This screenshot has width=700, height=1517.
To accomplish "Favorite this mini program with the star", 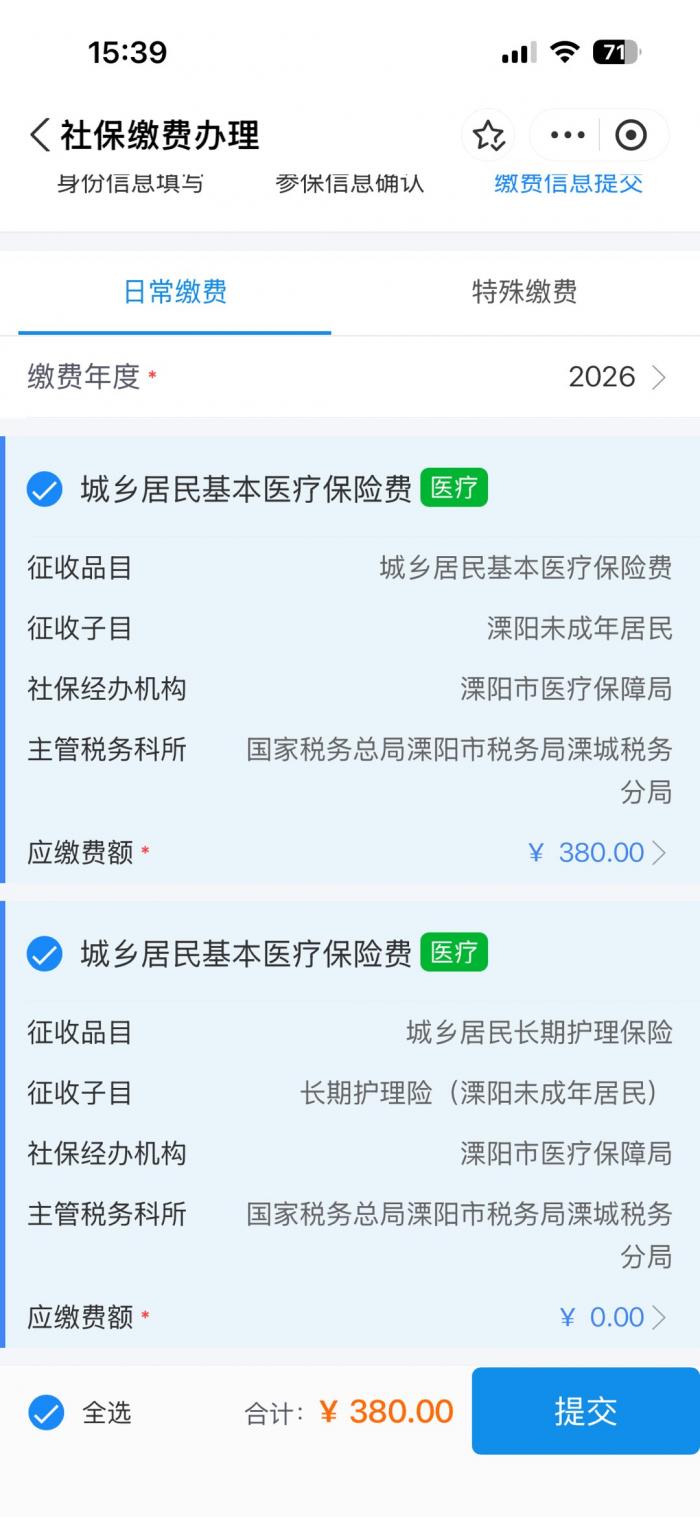I will (488, 135).
